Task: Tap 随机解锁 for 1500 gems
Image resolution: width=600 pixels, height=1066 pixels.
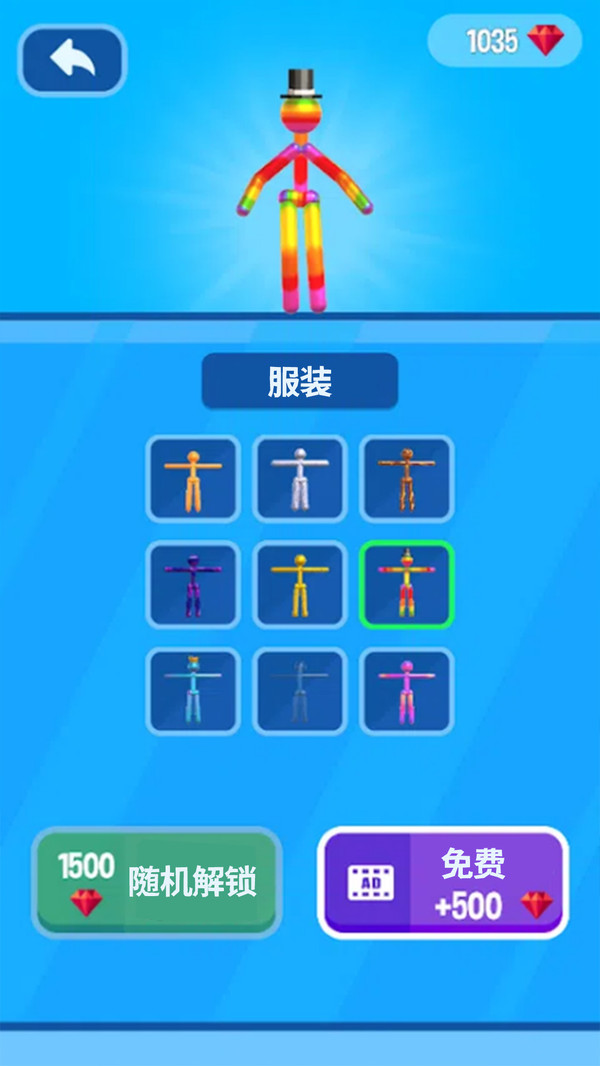Action: (157, 882)
